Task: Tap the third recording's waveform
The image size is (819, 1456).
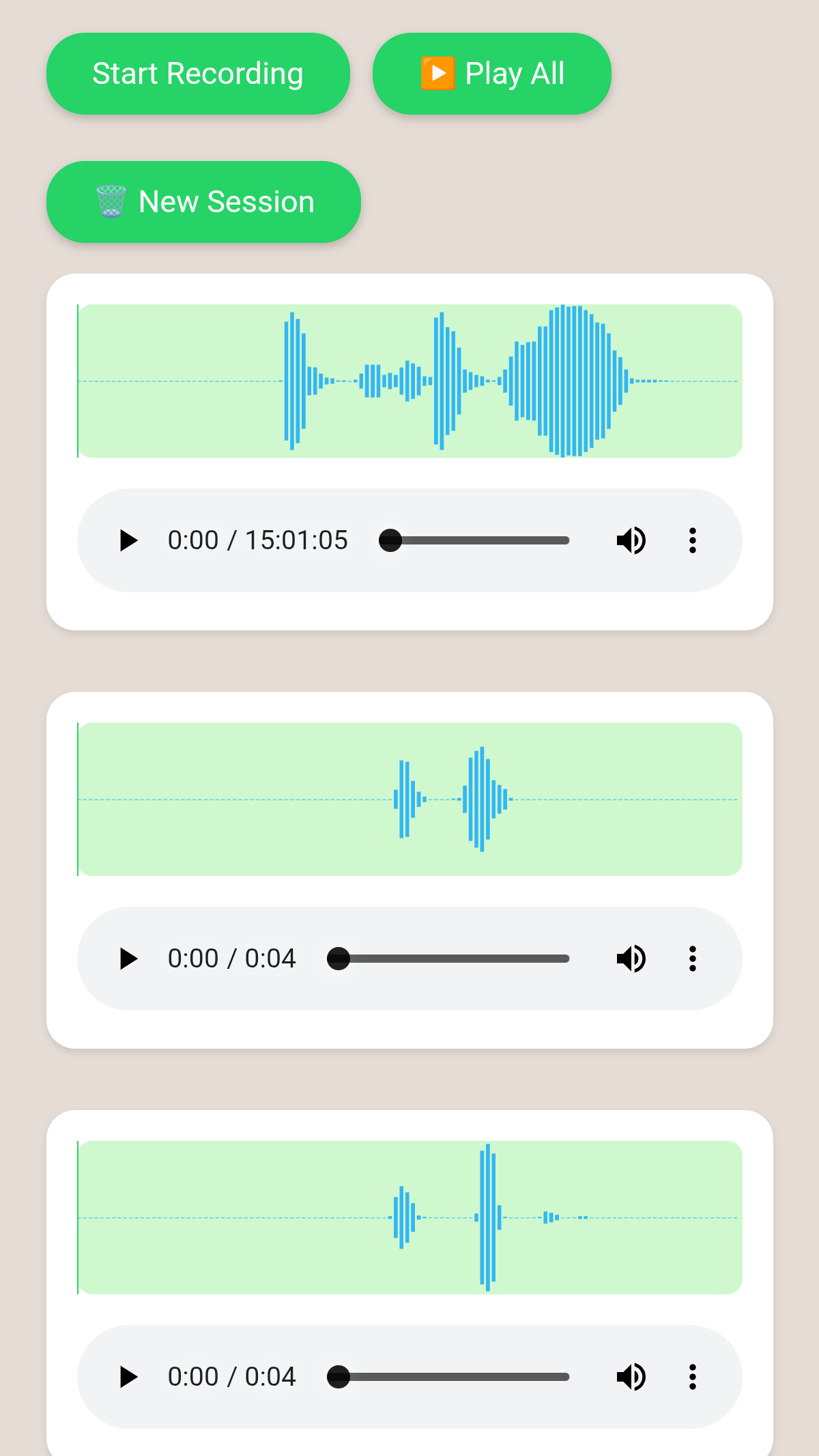Action: coord(409,1217)
